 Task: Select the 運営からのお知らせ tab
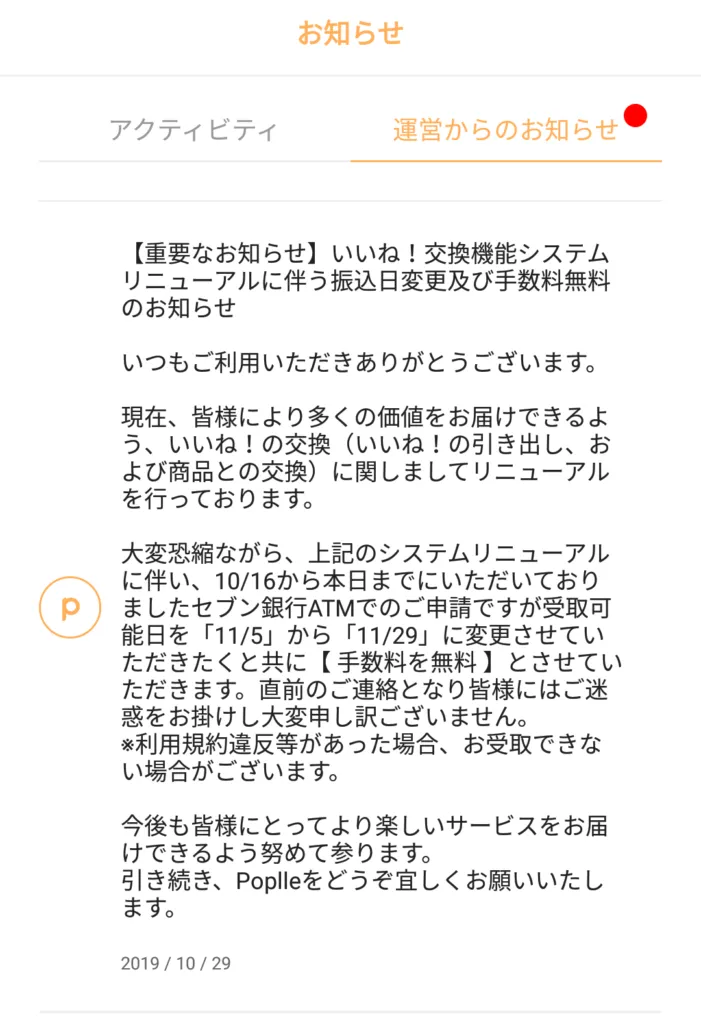click(x=505, y=130)
